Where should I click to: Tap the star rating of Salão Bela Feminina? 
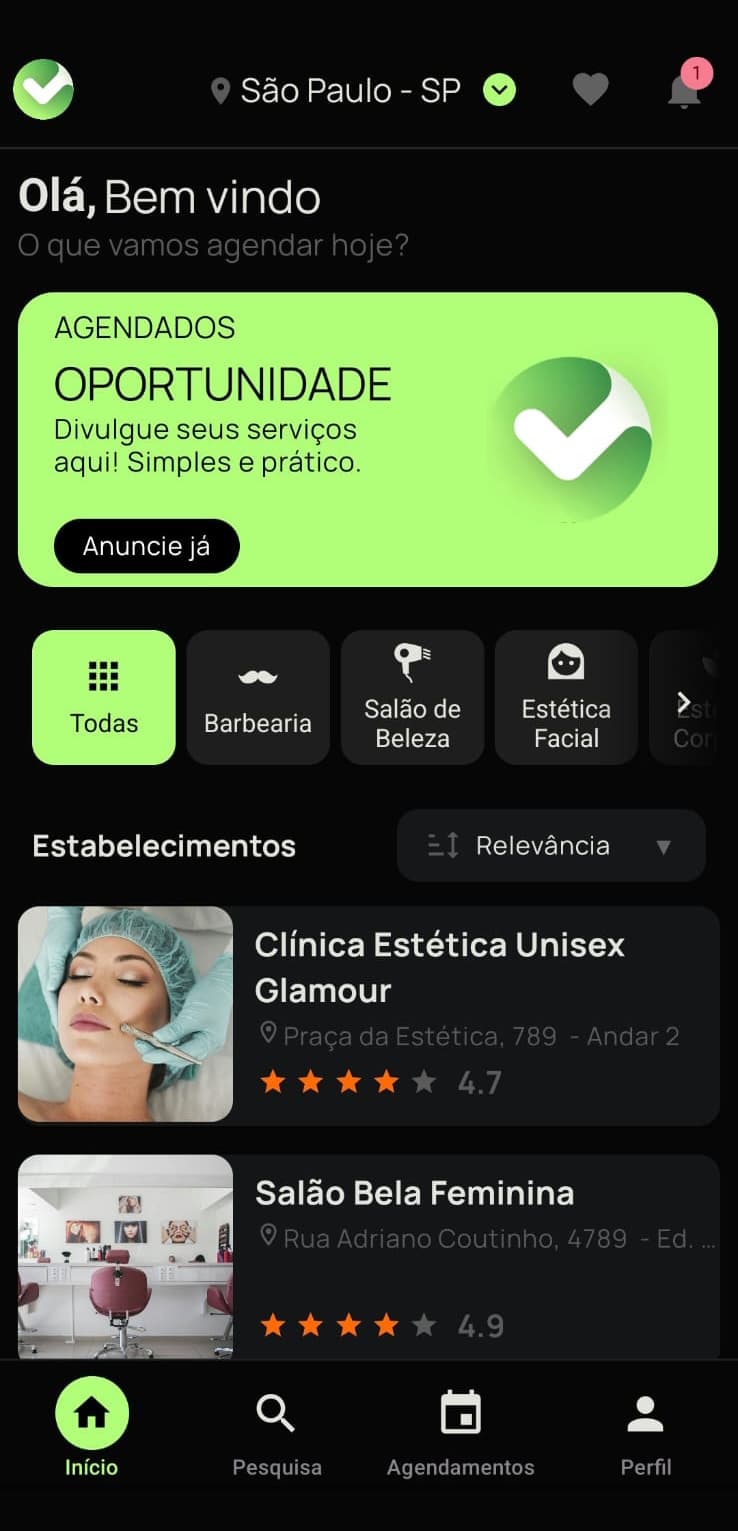click(345, 1325)
